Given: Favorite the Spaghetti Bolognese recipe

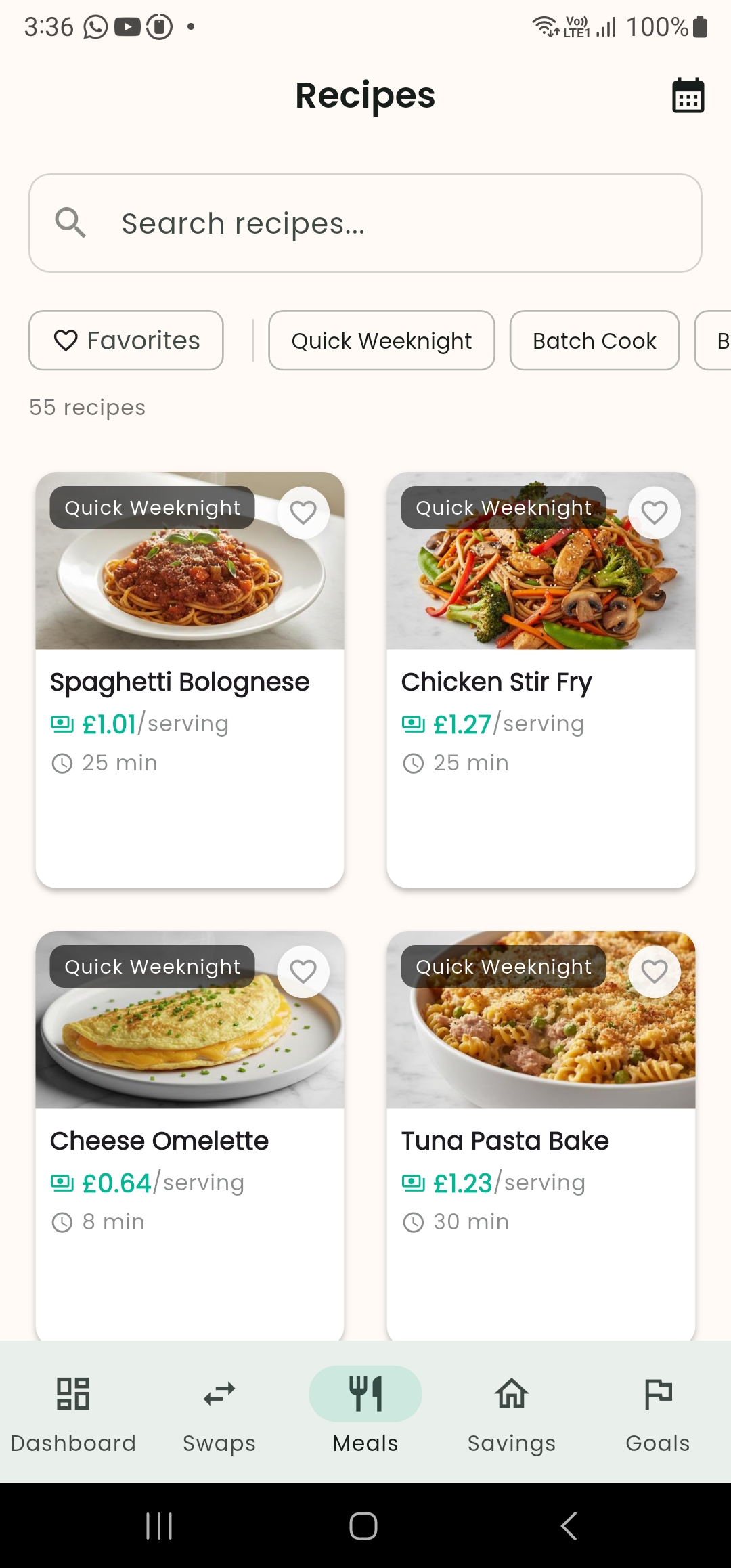Looking at the screenshot, I should click(x=303, y=513).
